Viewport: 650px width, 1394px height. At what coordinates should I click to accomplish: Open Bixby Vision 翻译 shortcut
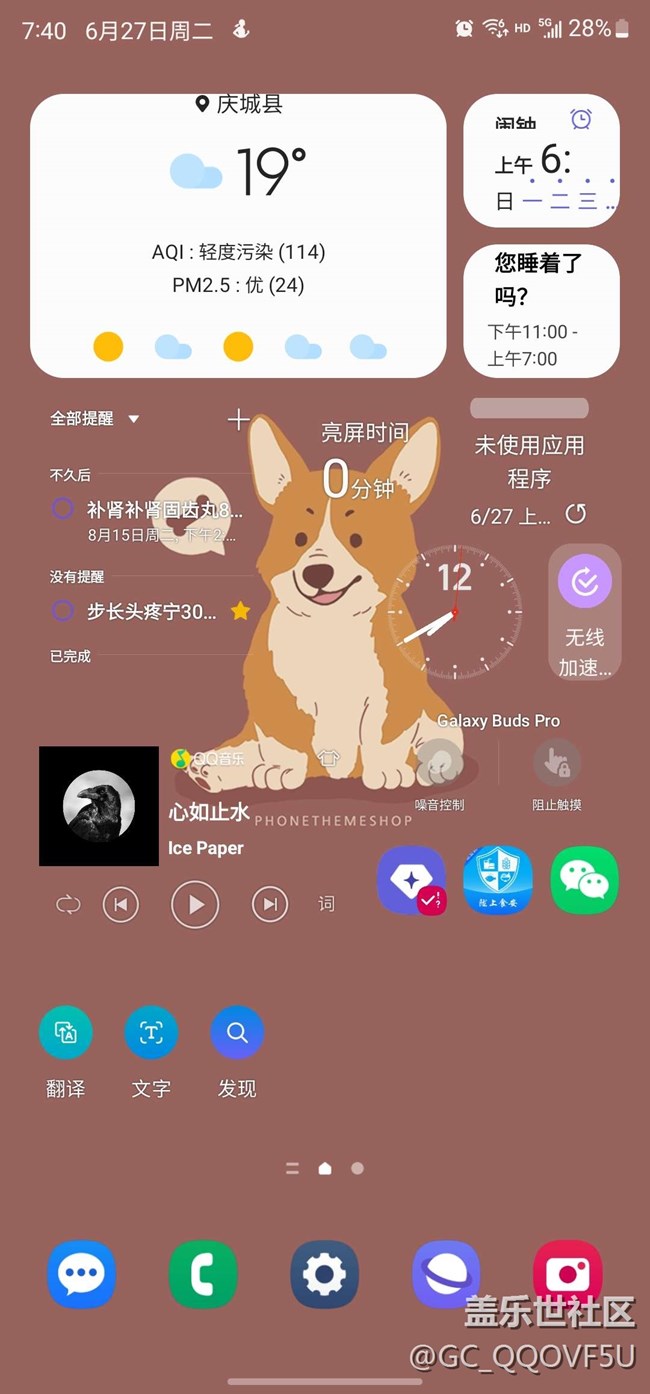point(66,1033)
